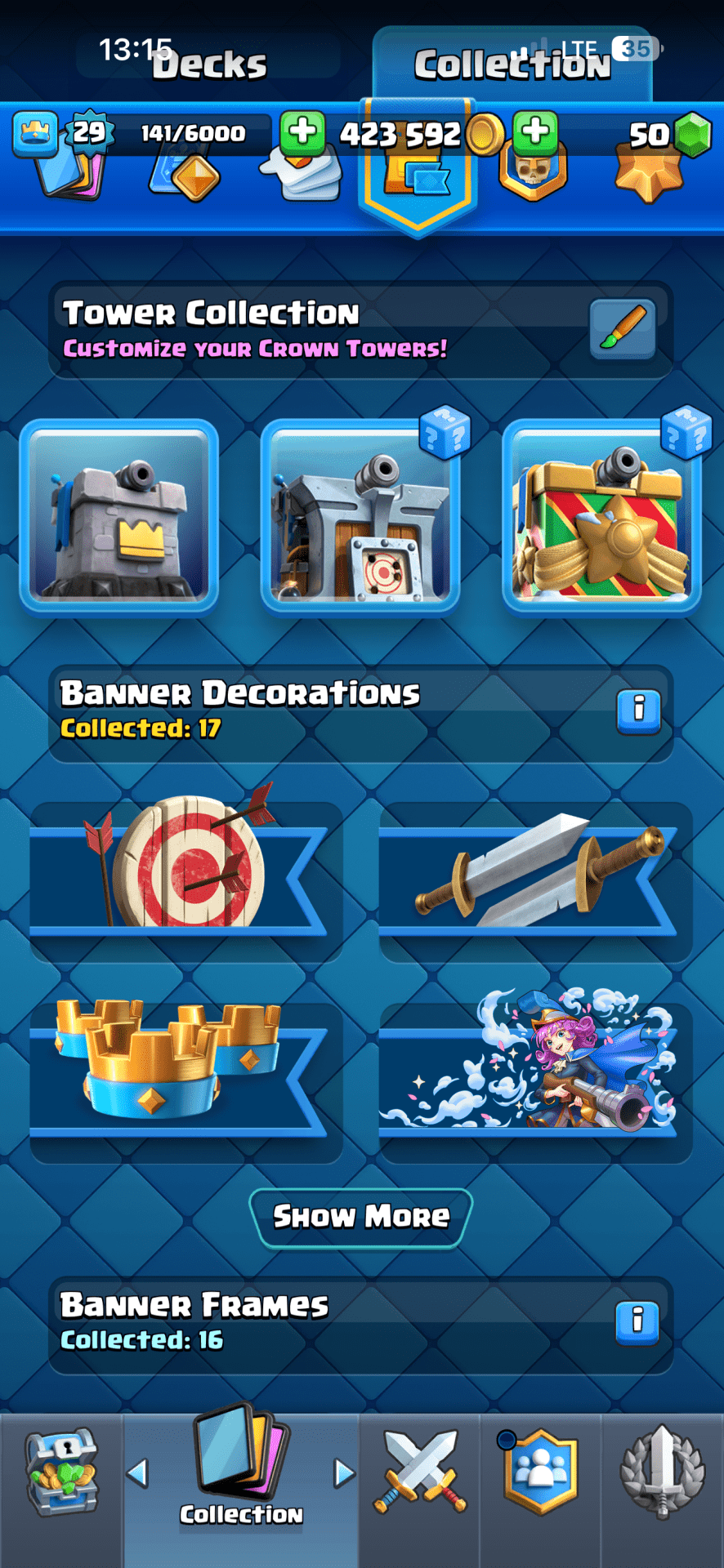Select the gift box tower skin
Image resolution: width=724 pixels, height=1568 pixels.
601,516
